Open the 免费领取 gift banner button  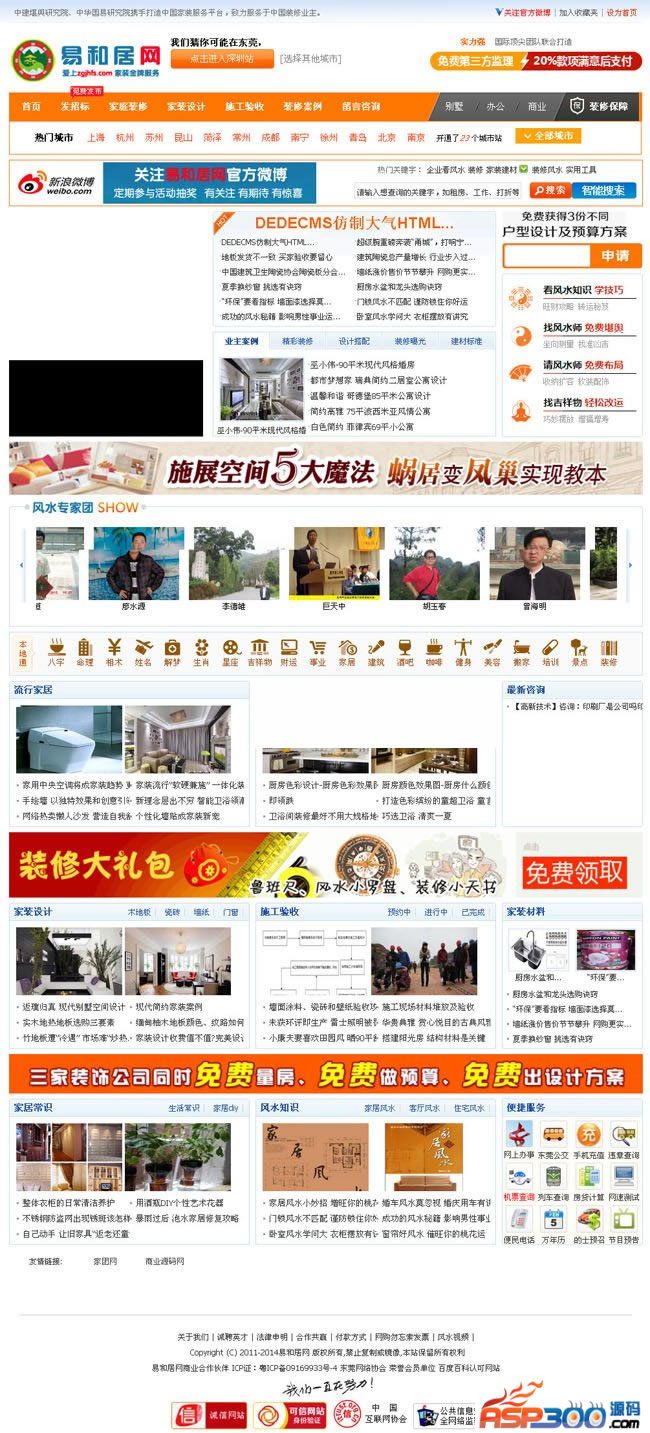tap(574, 872)
